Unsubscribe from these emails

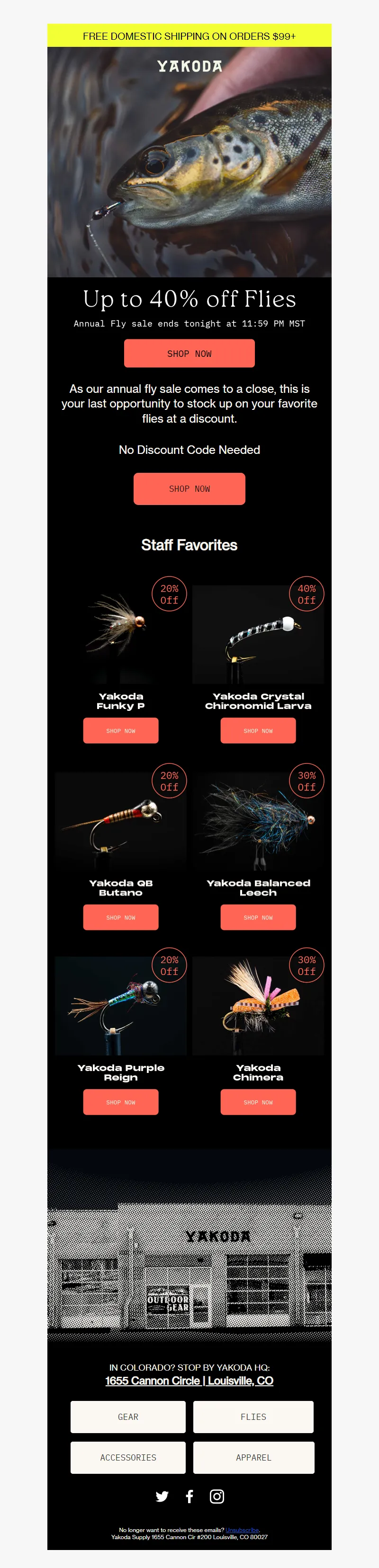click(242, 1530)
